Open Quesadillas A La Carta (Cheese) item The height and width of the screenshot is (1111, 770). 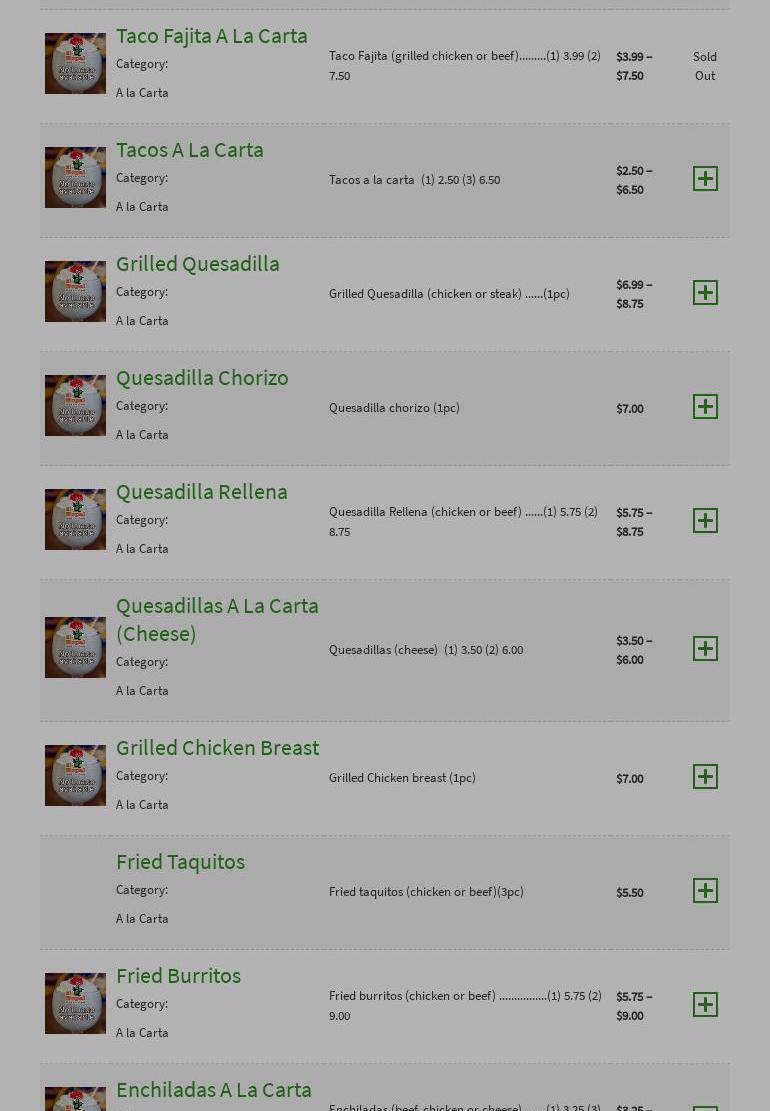(216, 619)
